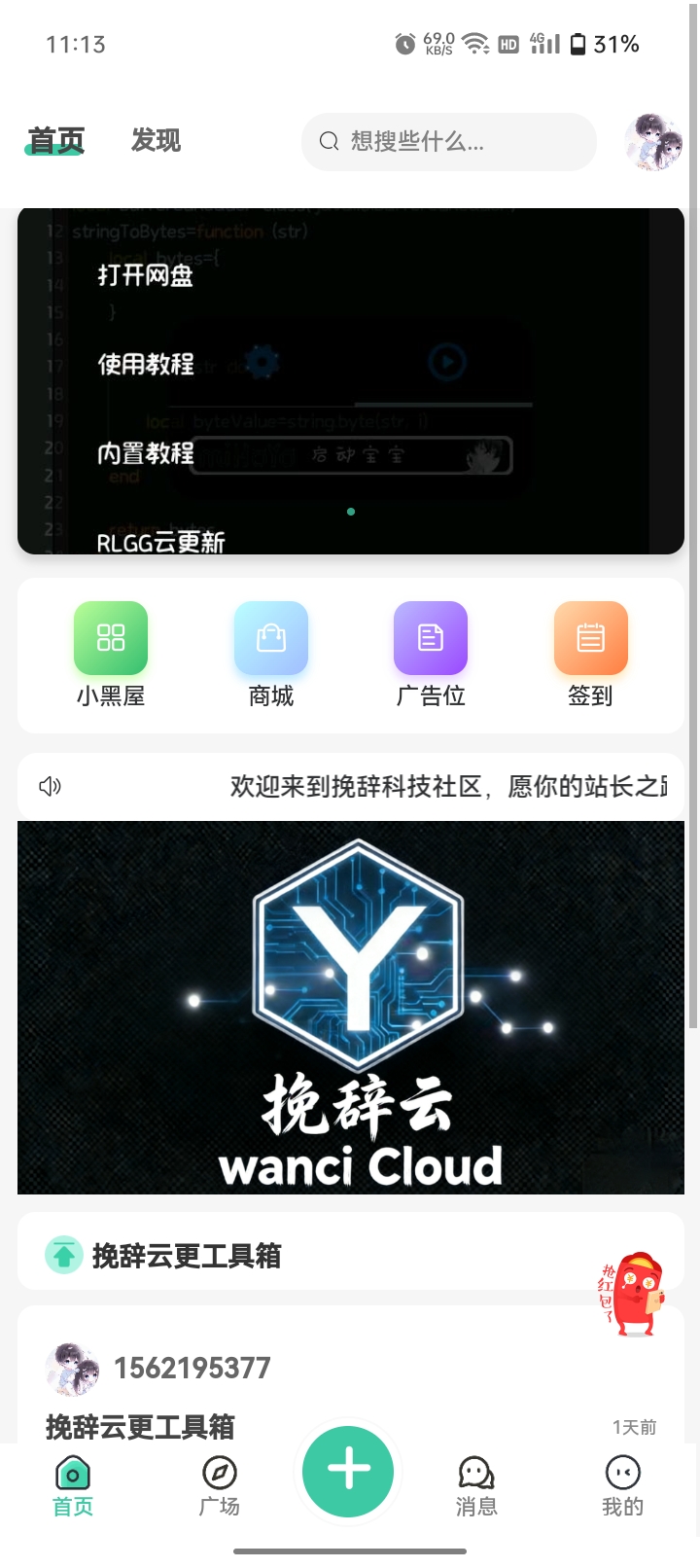Screen dimensions: 700x1568
Task: Open the 消息 messages tab
Action: [476, 1485]
